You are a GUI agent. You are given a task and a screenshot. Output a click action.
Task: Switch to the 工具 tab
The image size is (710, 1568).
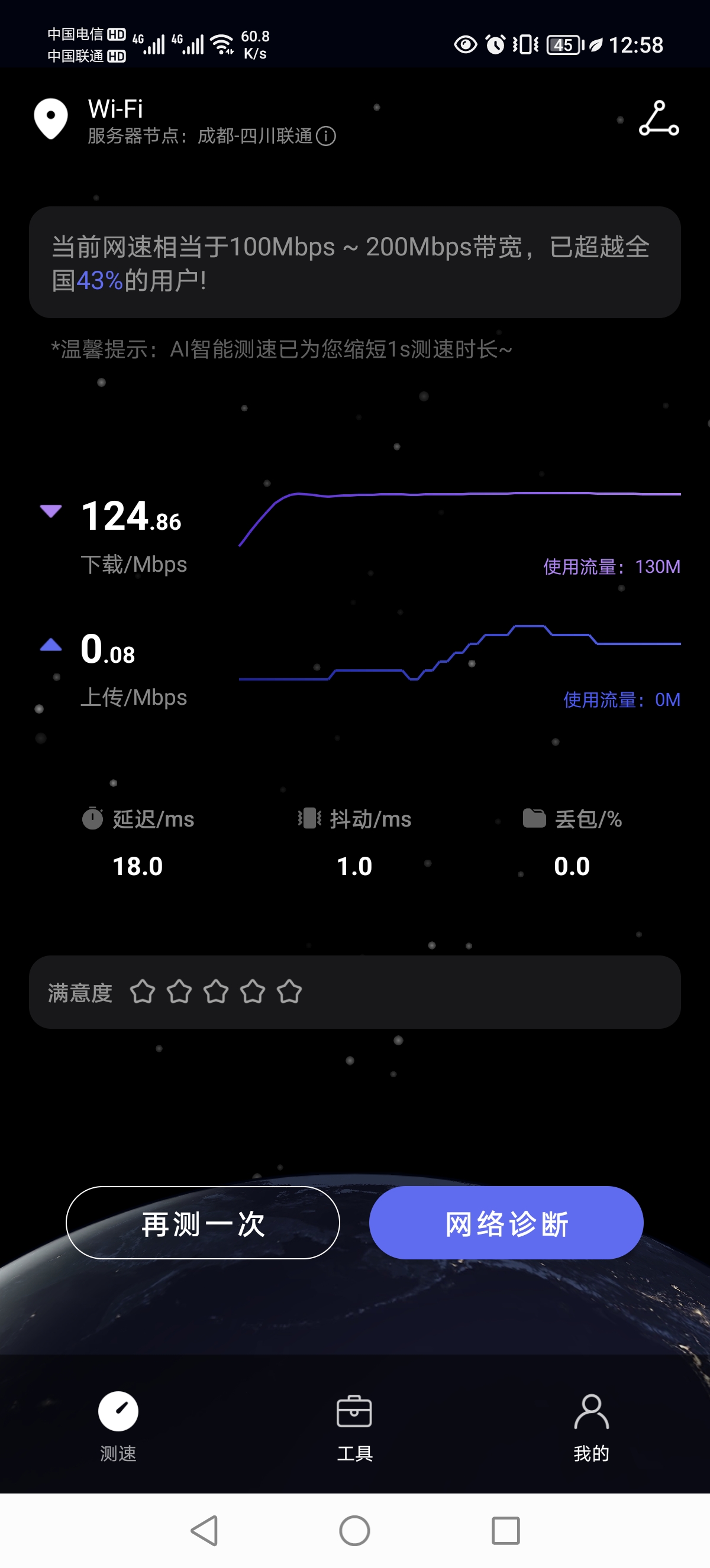pos(354,1425)
